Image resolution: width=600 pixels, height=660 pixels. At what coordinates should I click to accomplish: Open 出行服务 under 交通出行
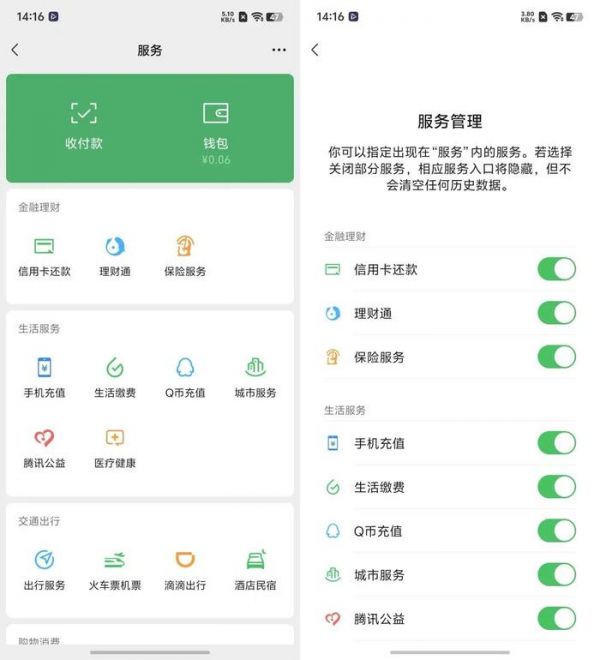point(44,570)
